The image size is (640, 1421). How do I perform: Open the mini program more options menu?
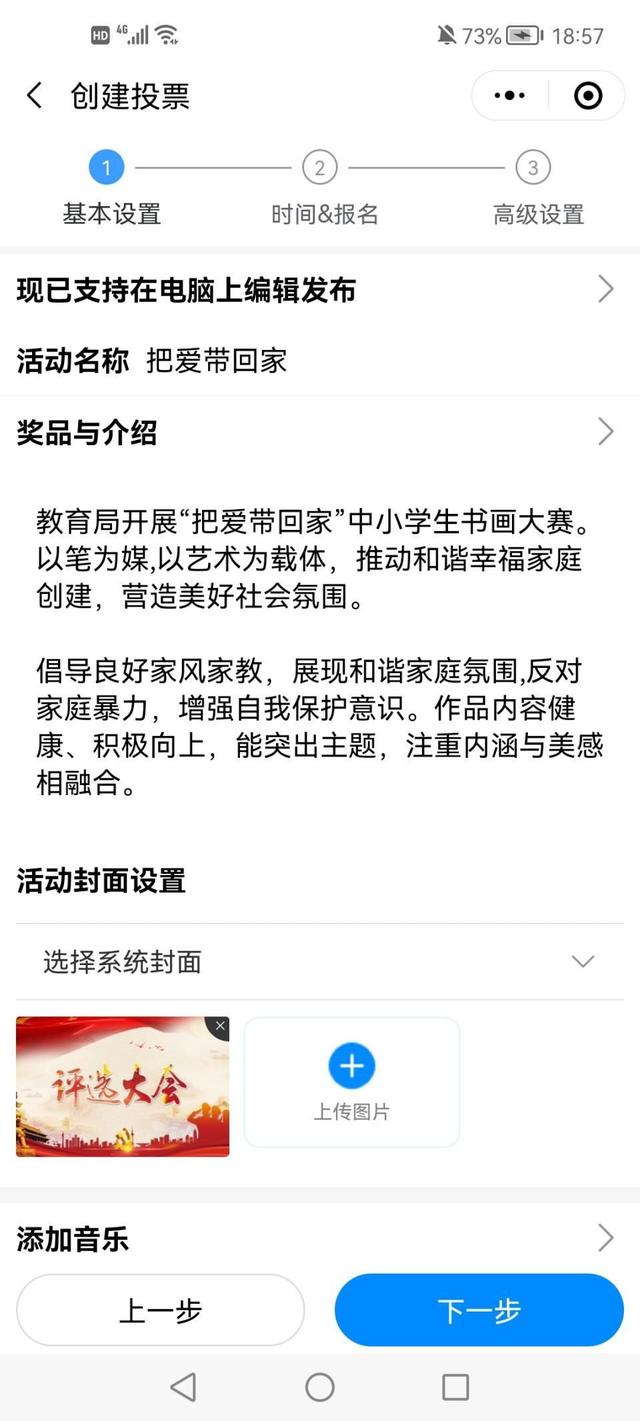click(x=510, y=96)
